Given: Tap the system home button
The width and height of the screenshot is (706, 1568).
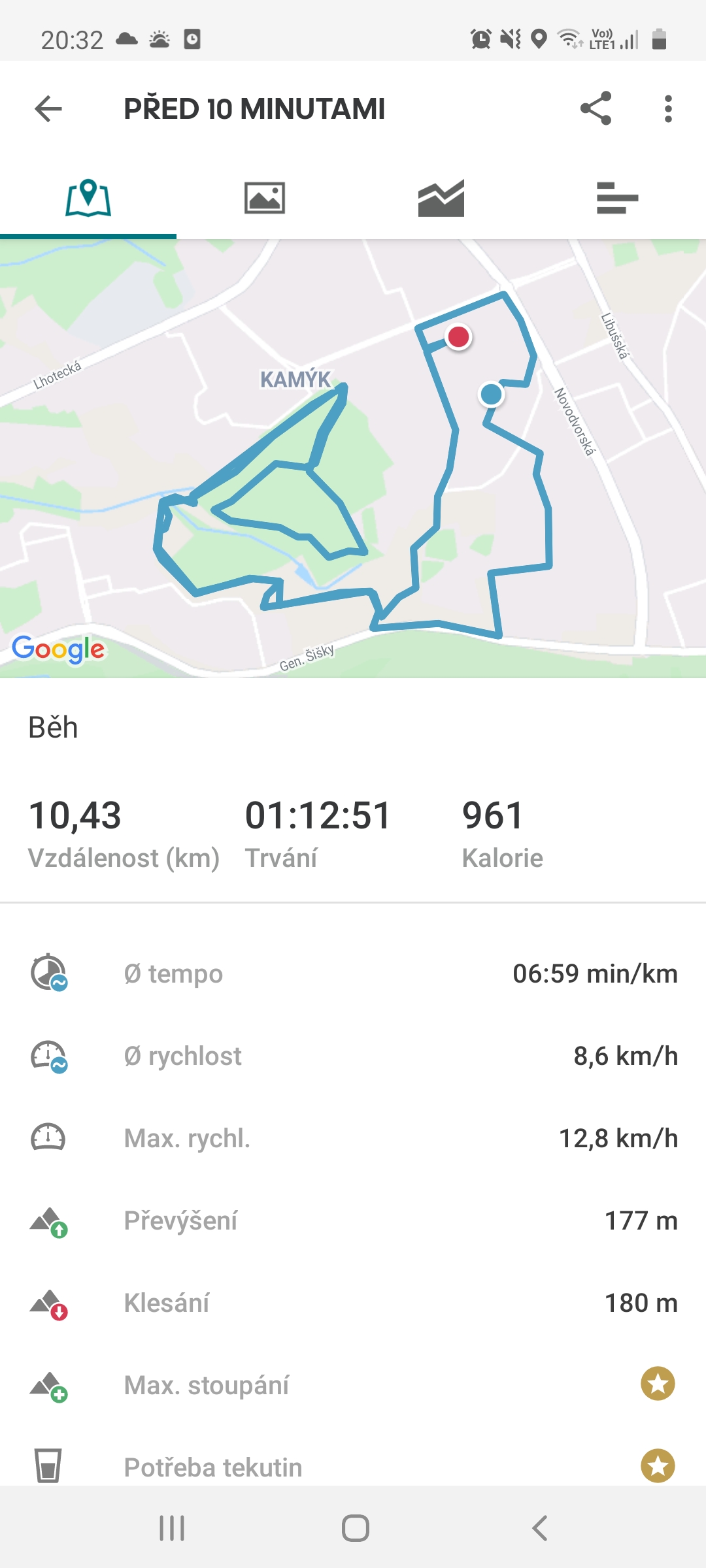Looking at the screenshot, I should pyautogui.click(x=355, y=1528).
